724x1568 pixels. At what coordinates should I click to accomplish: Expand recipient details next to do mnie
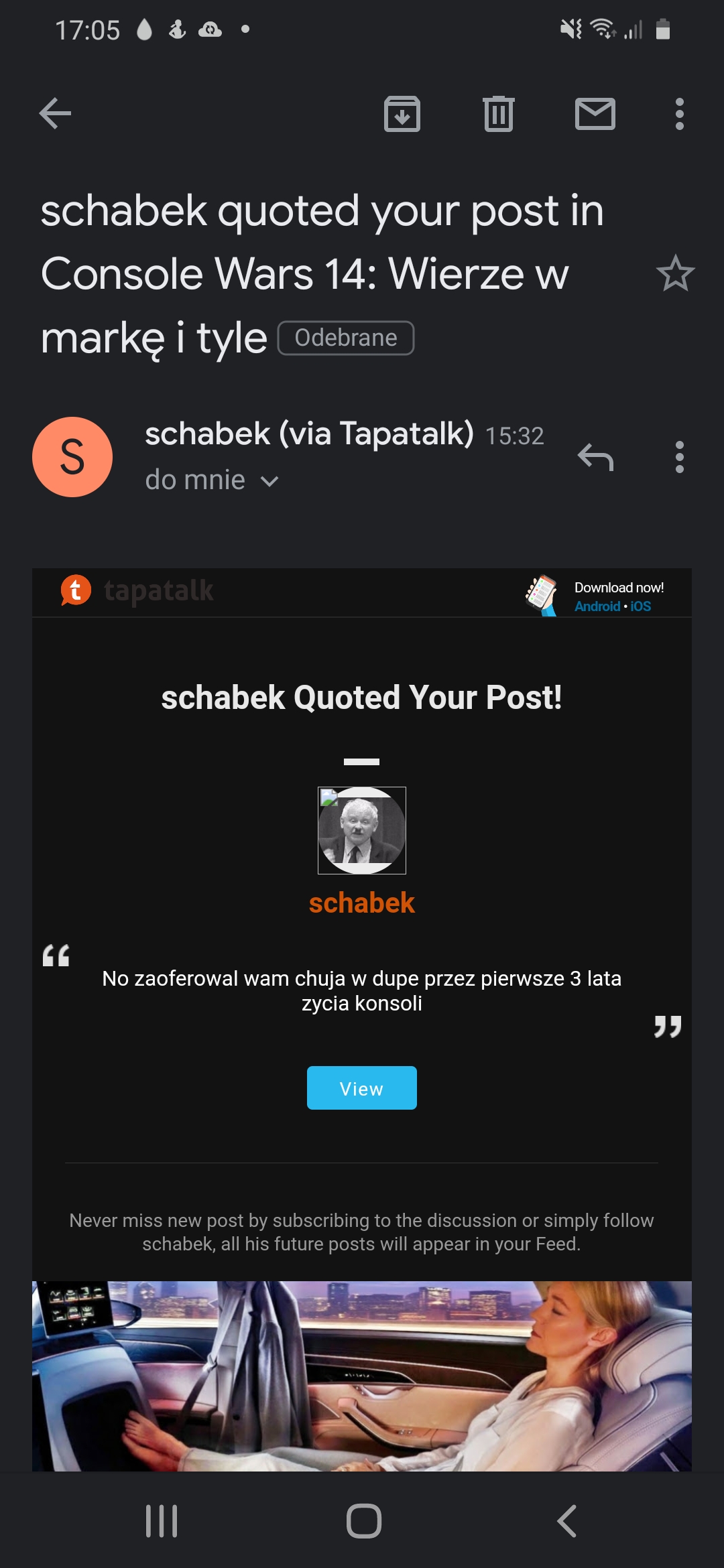click(x=269, y=481)
